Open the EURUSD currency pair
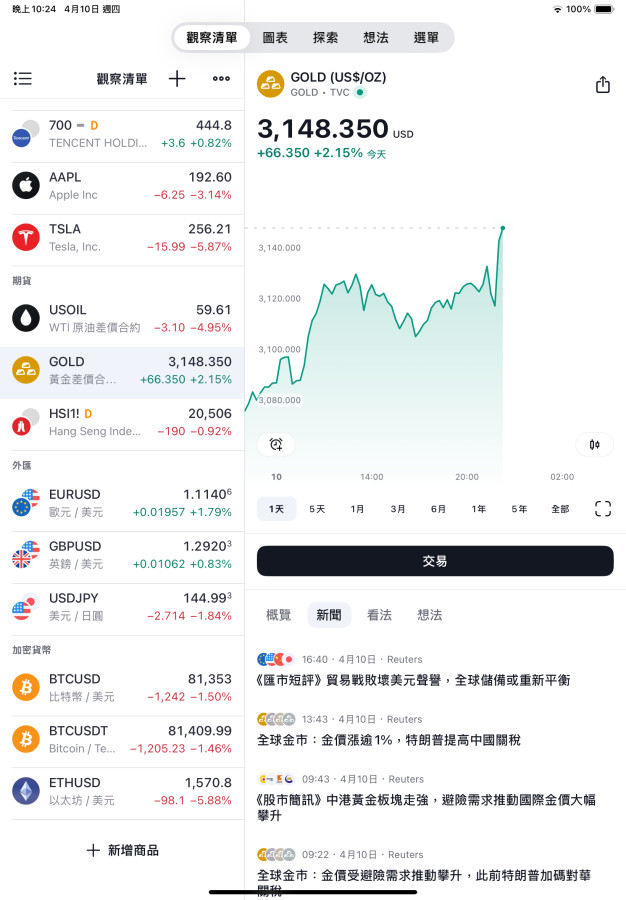 (x=122, y=503)
